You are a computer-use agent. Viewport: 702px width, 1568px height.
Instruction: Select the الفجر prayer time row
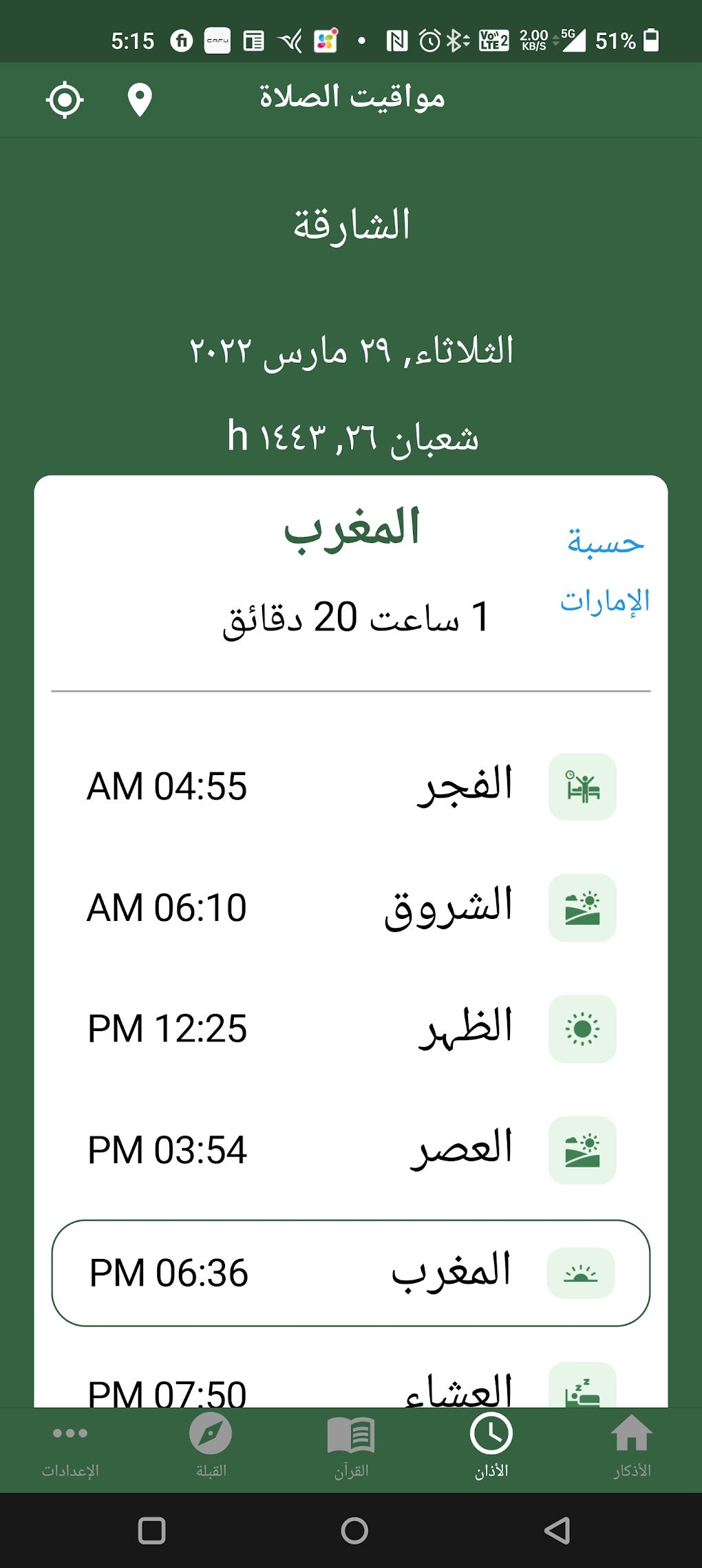pyautogui.click(x=351, y=786)
